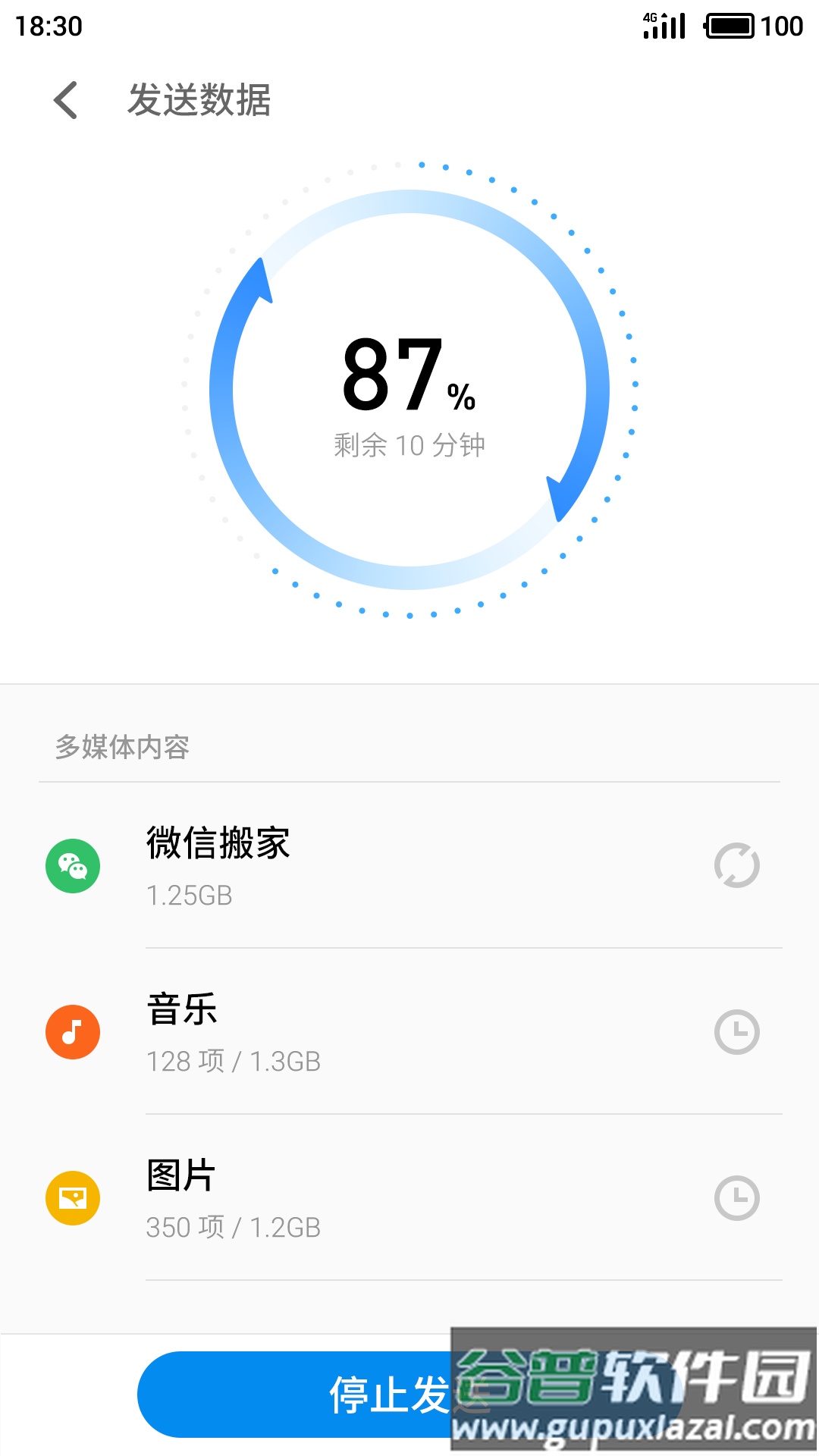Viewport: 819px width, 1456px height.
Task: Tap the 停止发送 button
Action: tap(303, 1394)
